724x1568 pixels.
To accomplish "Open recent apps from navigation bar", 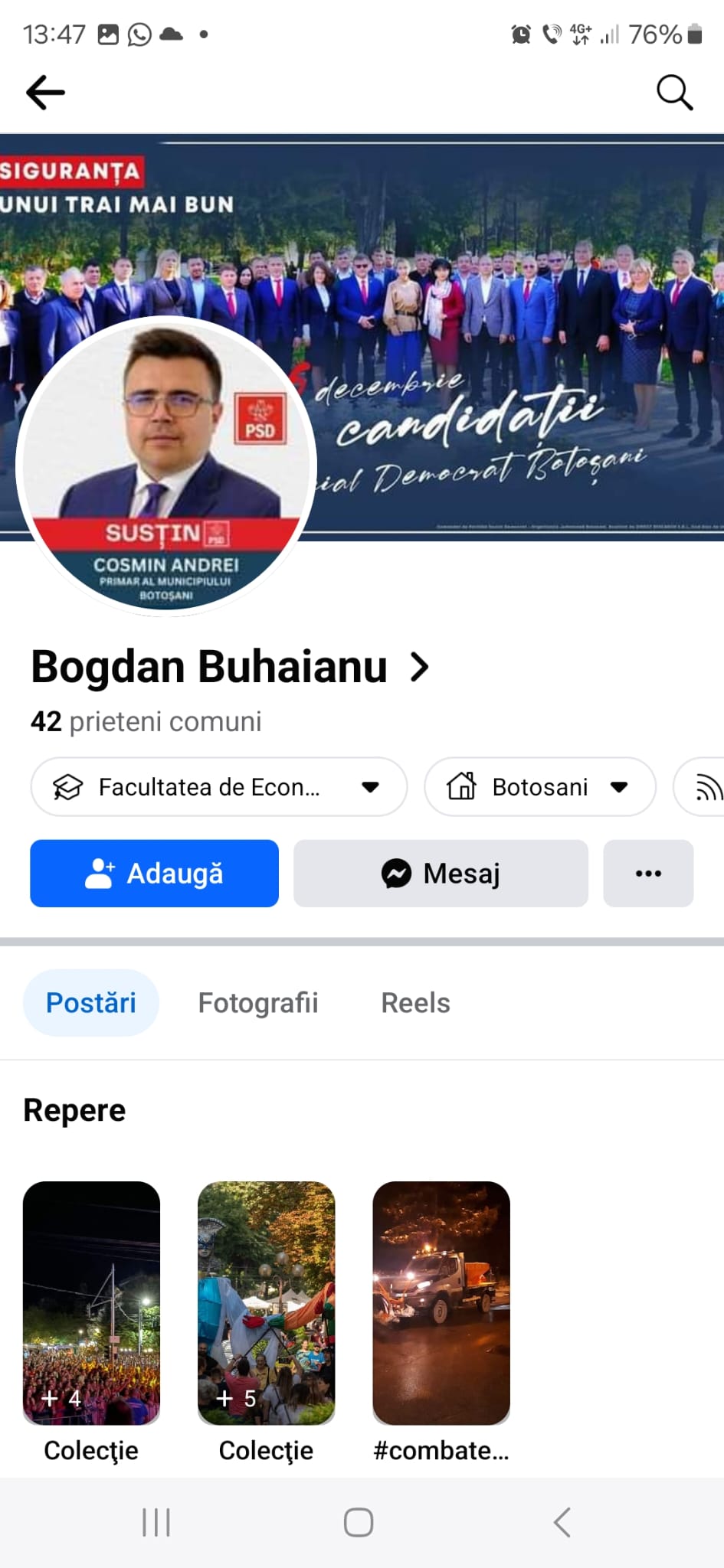I will point(156,1522).
